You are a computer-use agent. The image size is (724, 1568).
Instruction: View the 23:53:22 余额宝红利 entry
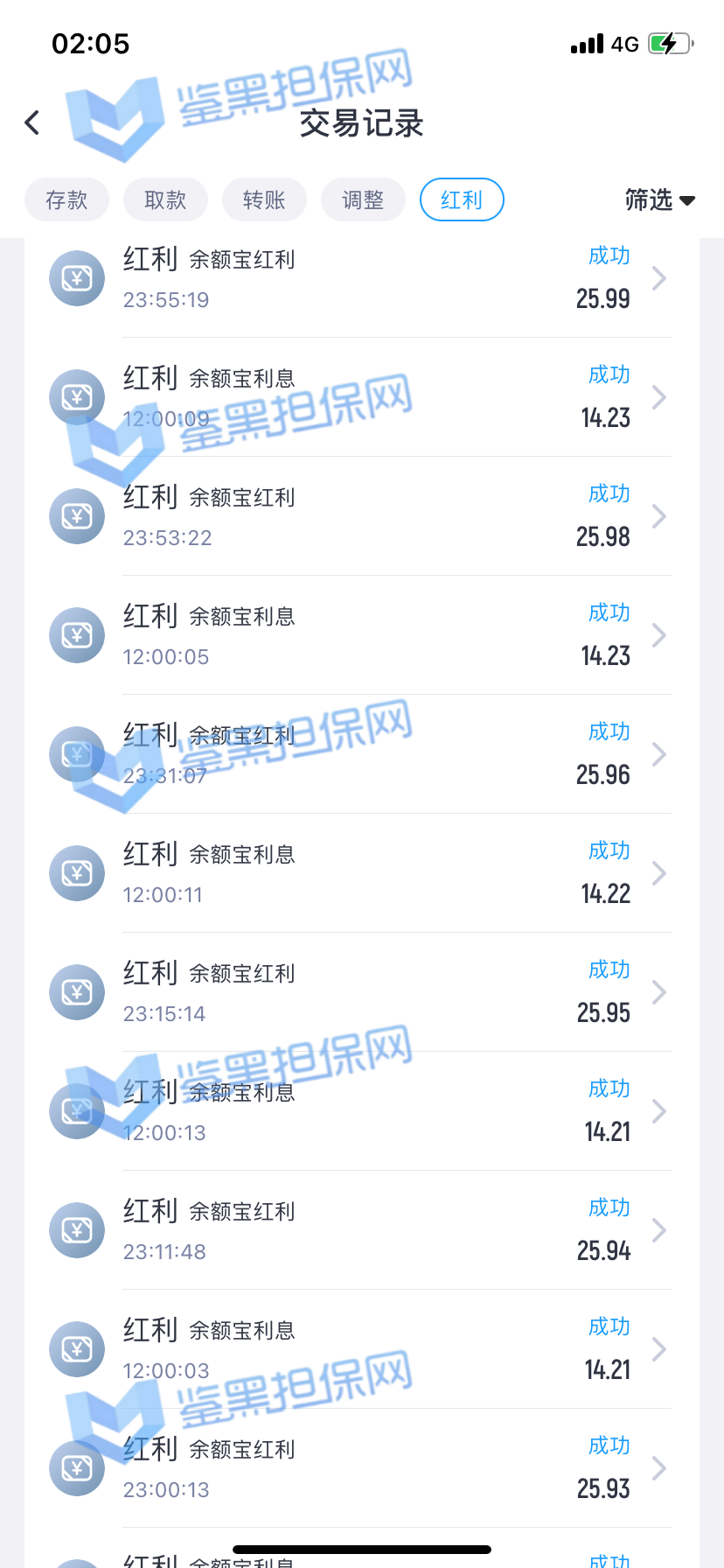tap(362, 516)
